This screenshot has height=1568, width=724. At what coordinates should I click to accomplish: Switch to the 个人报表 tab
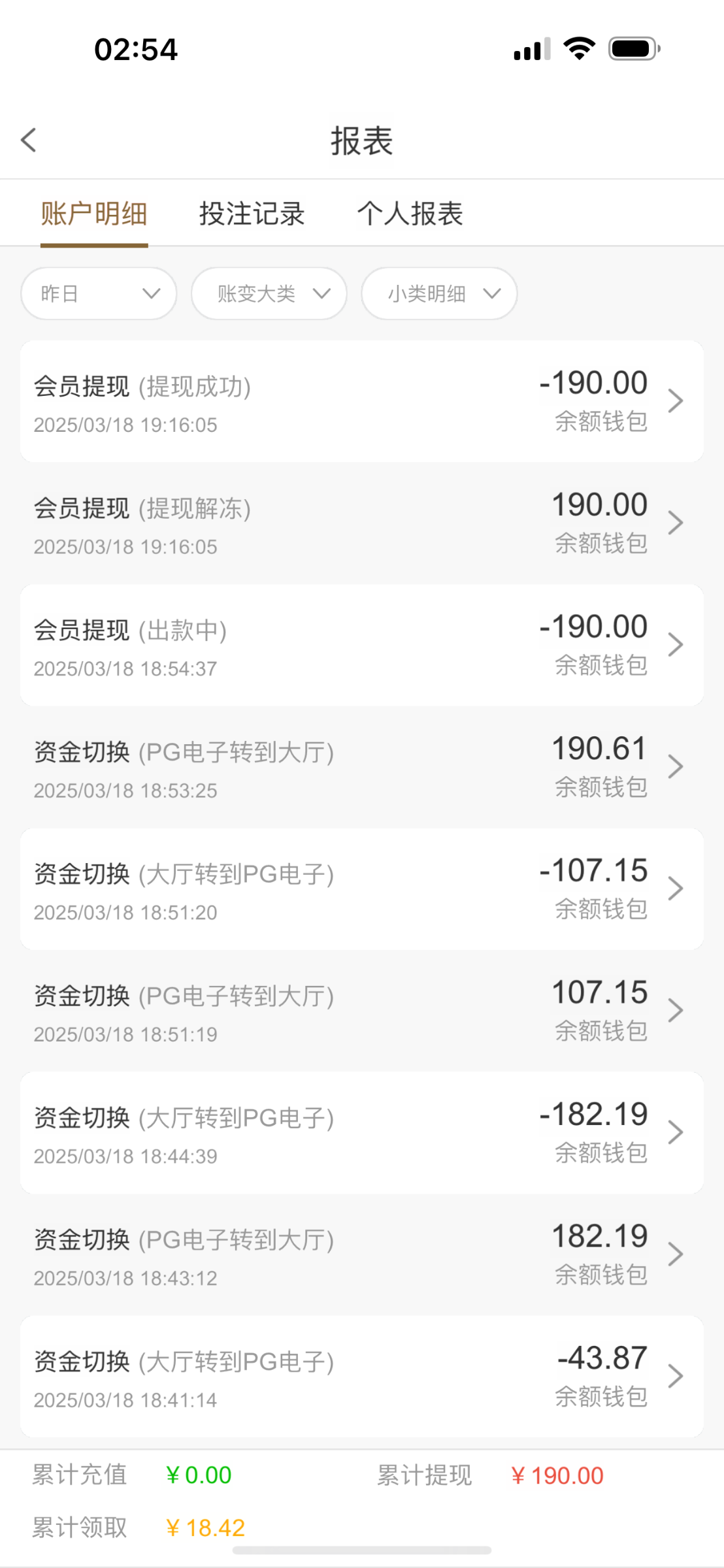pos(410,214)
